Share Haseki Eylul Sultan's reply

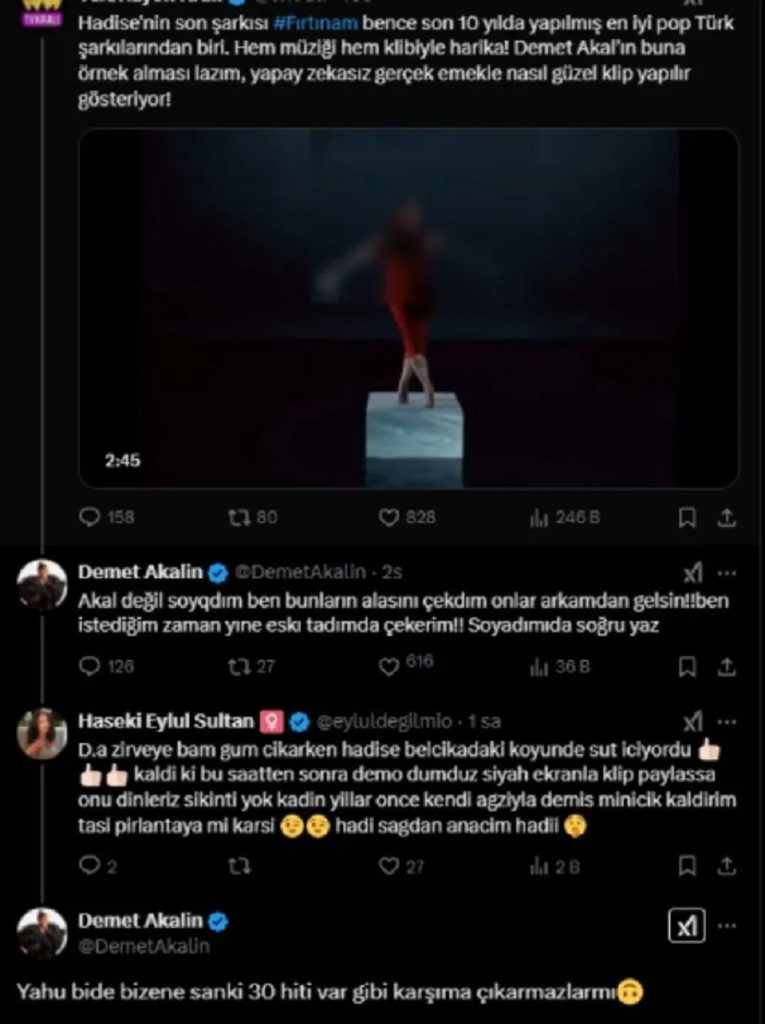[728, 866]
